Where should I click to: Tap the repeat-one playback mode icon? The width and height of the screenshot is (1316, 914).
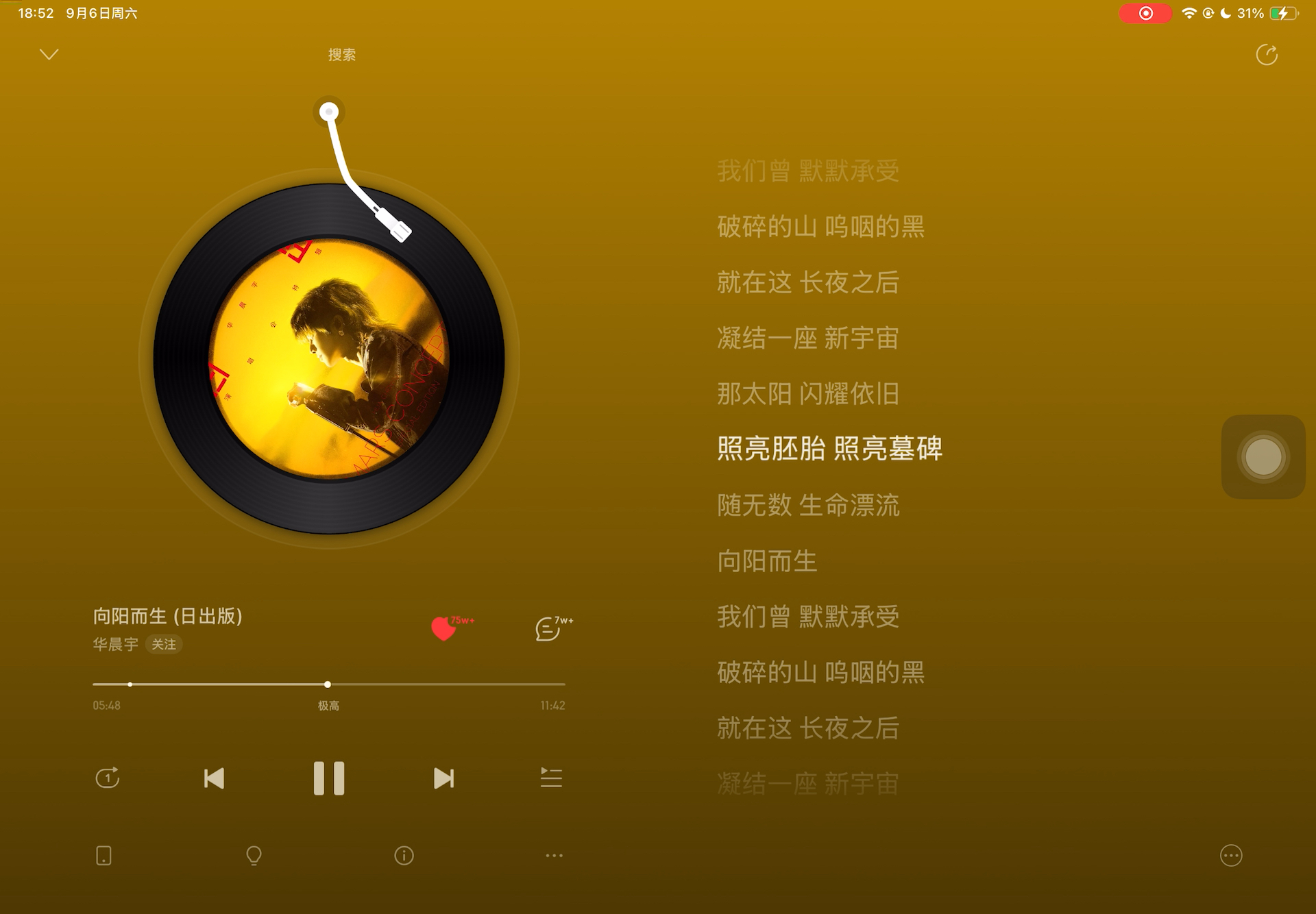[x=108, y=778]
